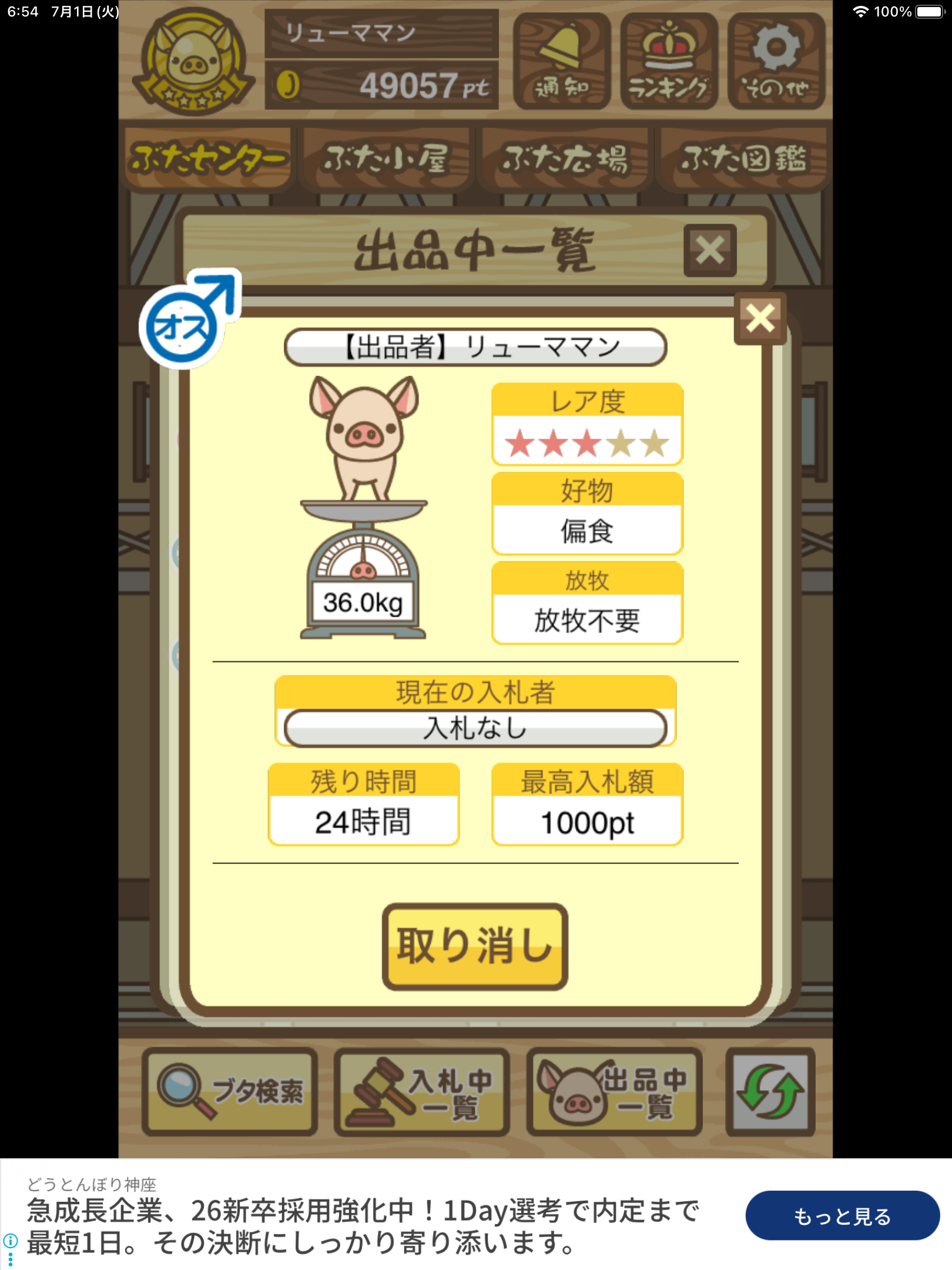Open the ランキング crown menu
Viewport: 952px width, 1270px height.
[x=669, y=61]
